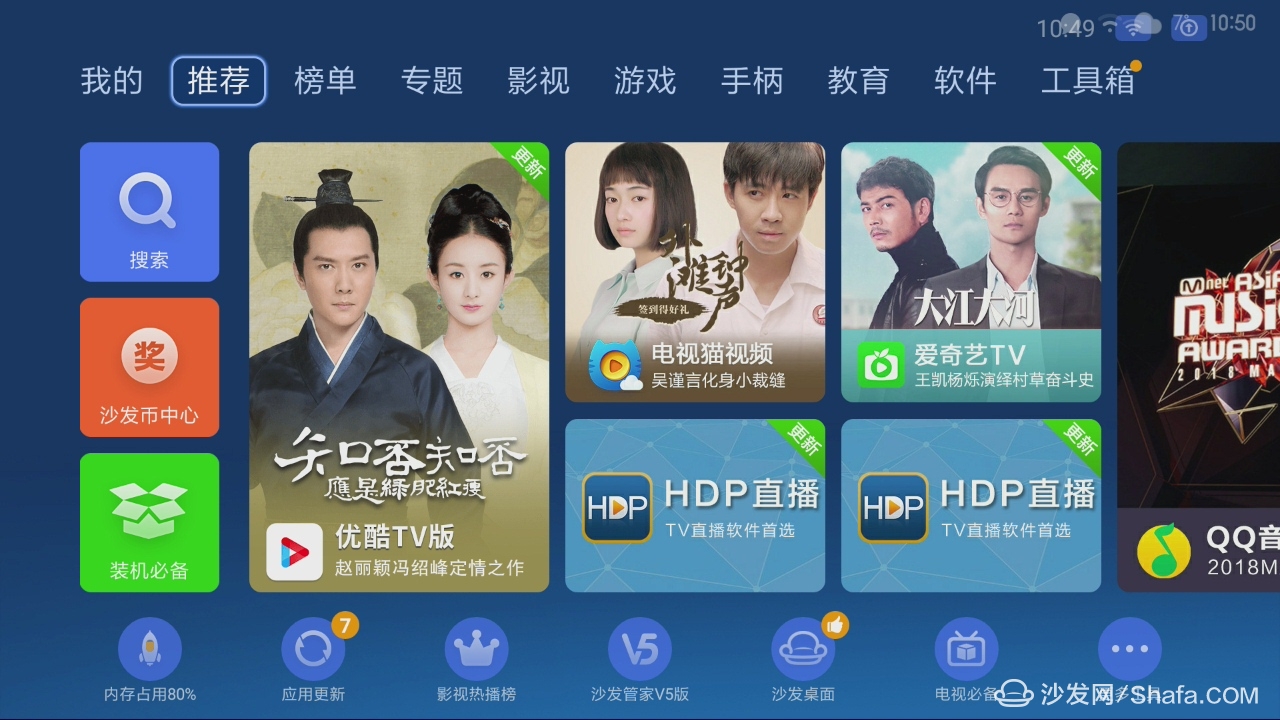Open the 榜单 tab
Image resolution: width=1280 pixels, height=720 pixels.
point(325,81)
